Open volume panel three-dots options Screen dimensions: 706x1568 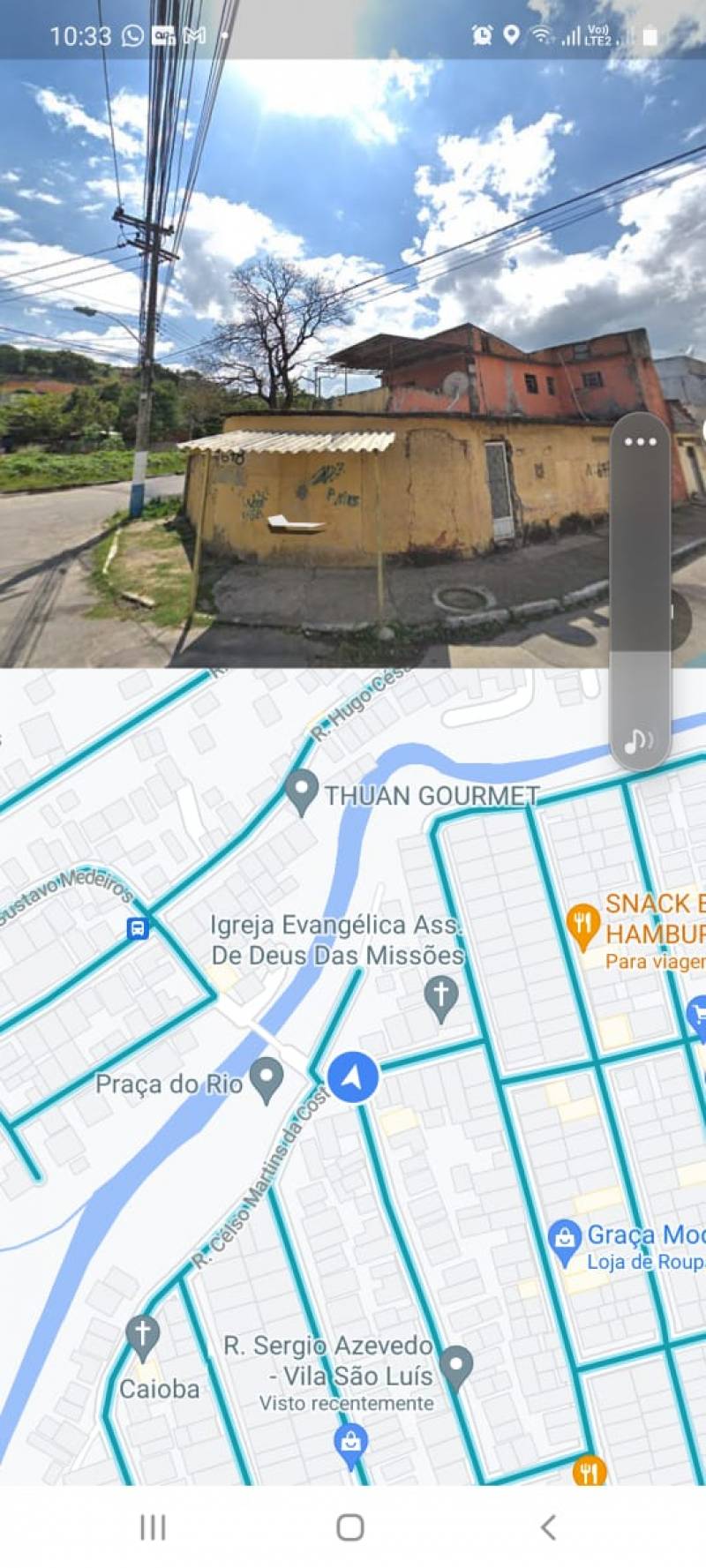click(640, 442)
